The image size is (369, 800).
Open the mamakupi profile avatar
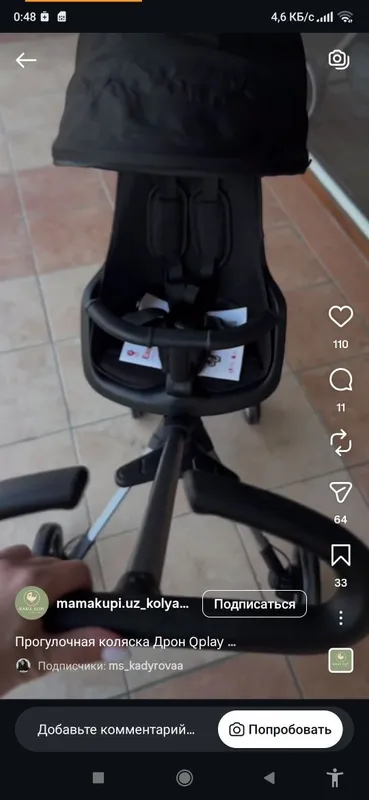[32, 603]
